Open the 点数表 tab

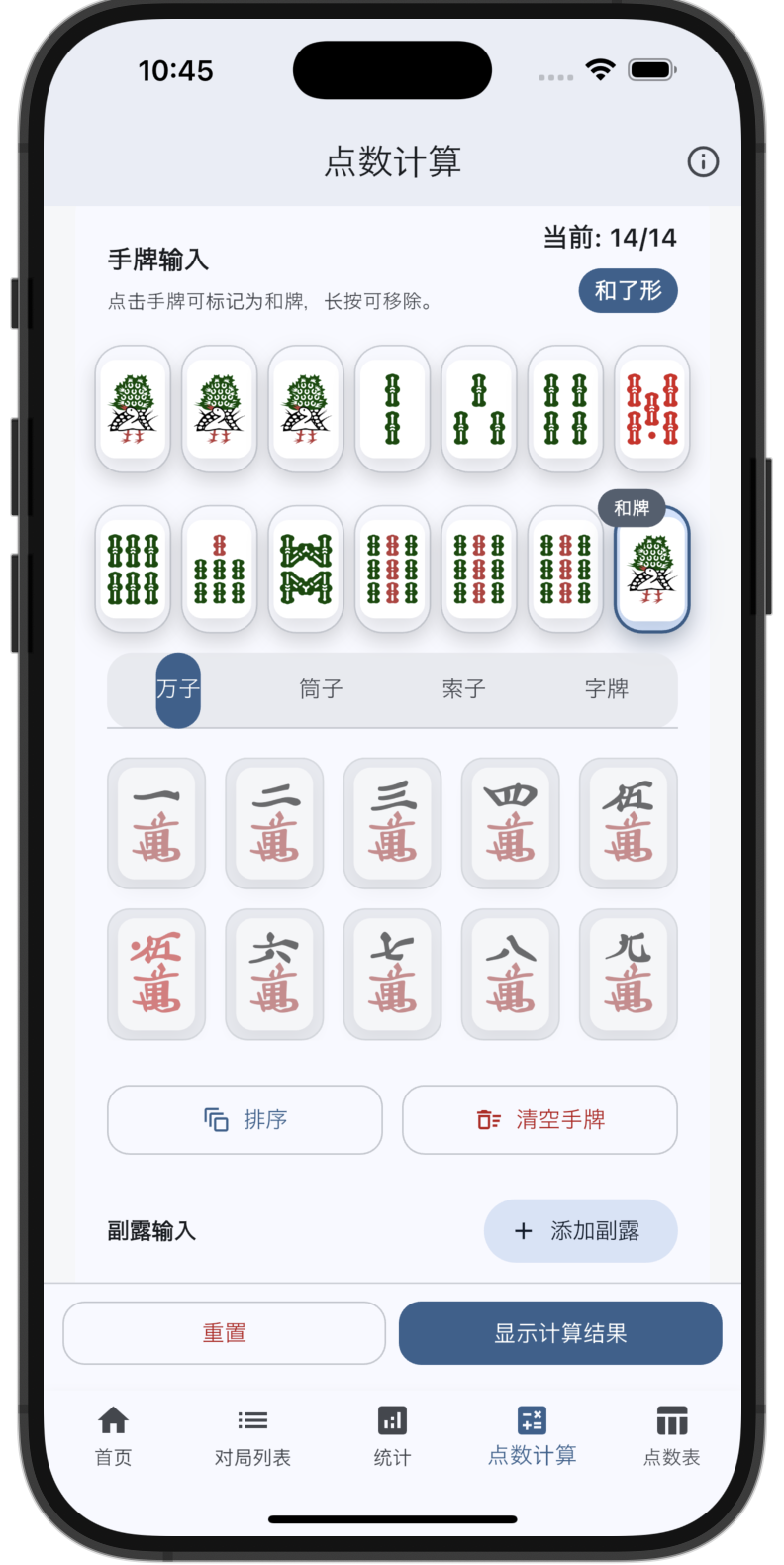point(671,1435)
